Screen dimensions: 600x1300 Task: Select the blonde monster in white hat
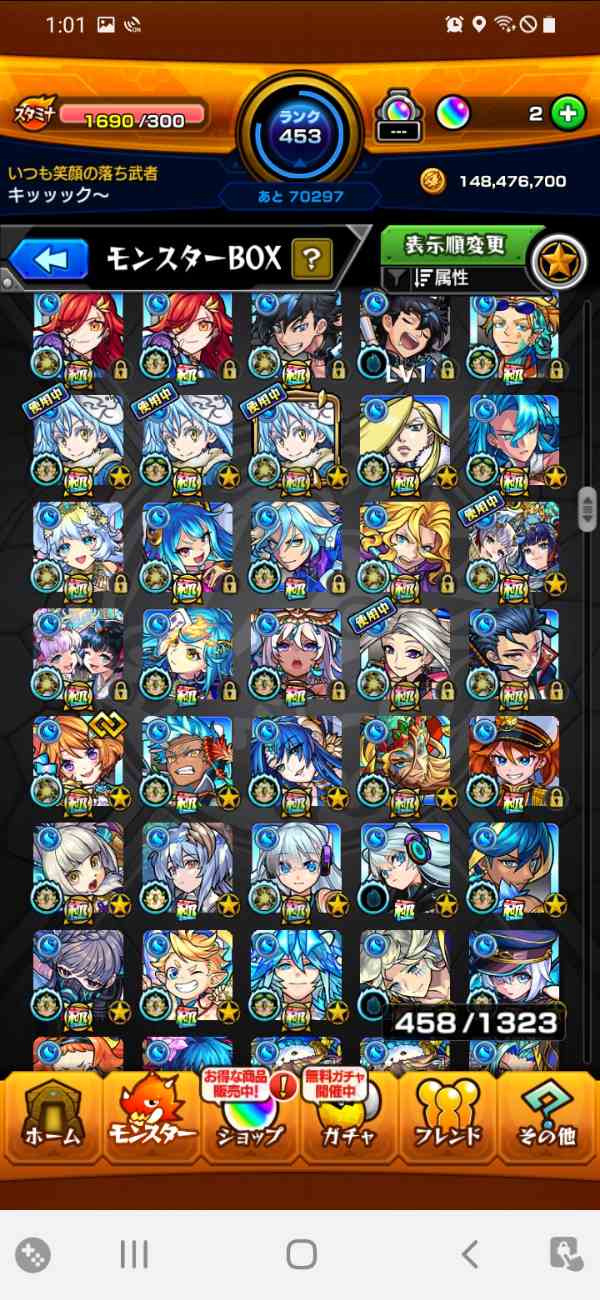(x=405, y=442)
